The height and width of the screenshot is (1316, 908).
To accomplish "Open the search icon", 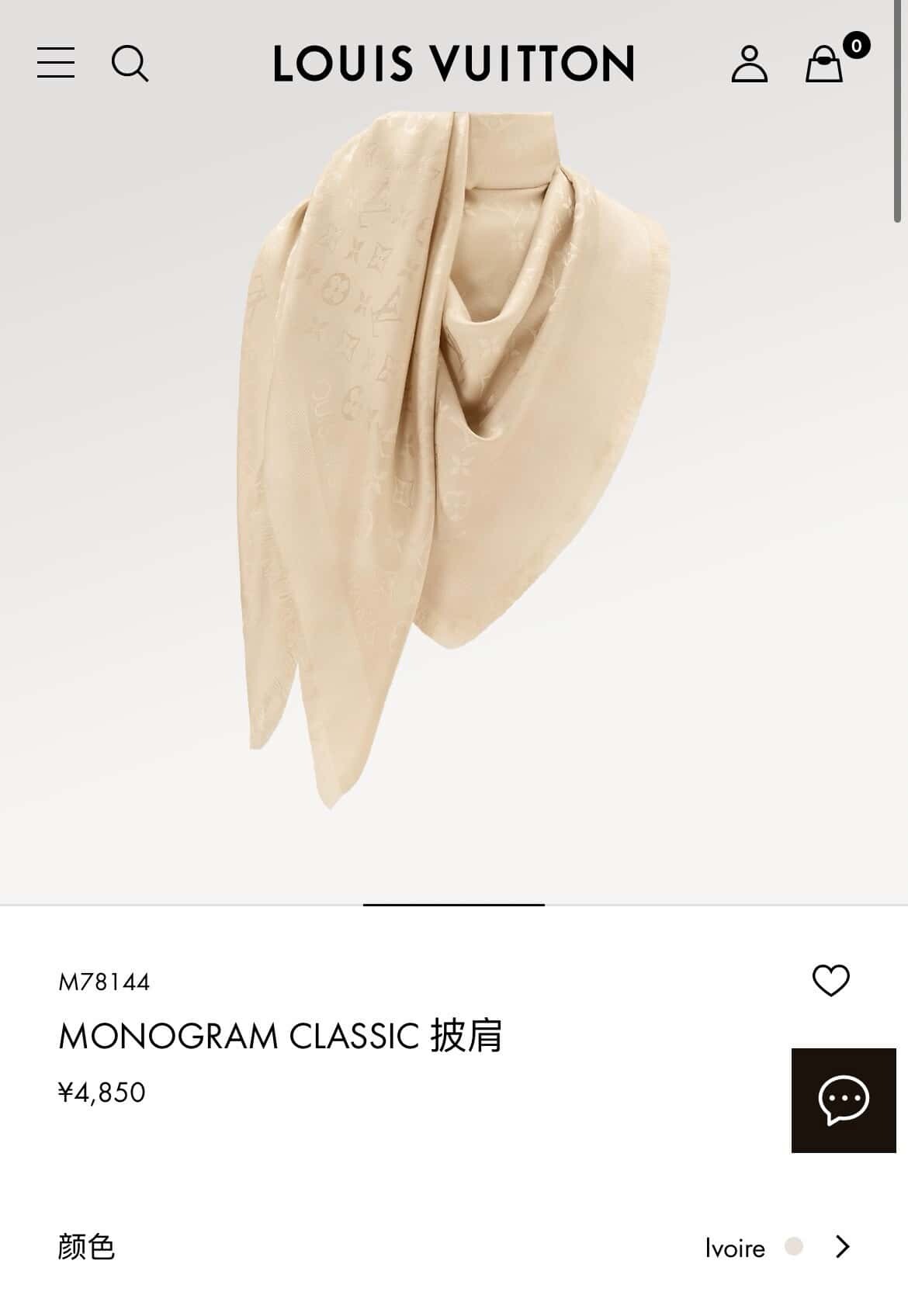I will point(130,63).
